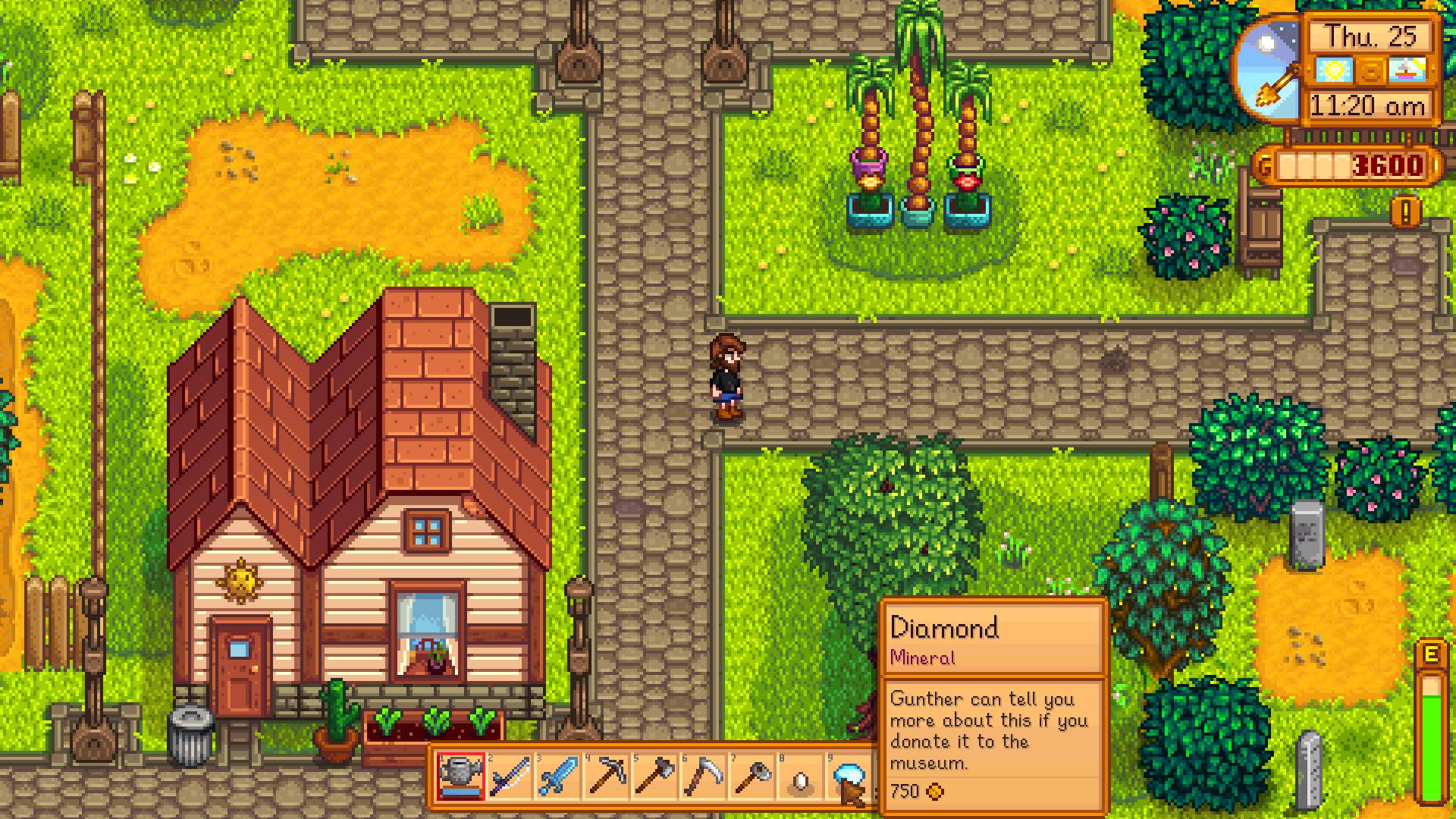
Task: Select the blue sword in slot 3
Action: pos(558,777)
